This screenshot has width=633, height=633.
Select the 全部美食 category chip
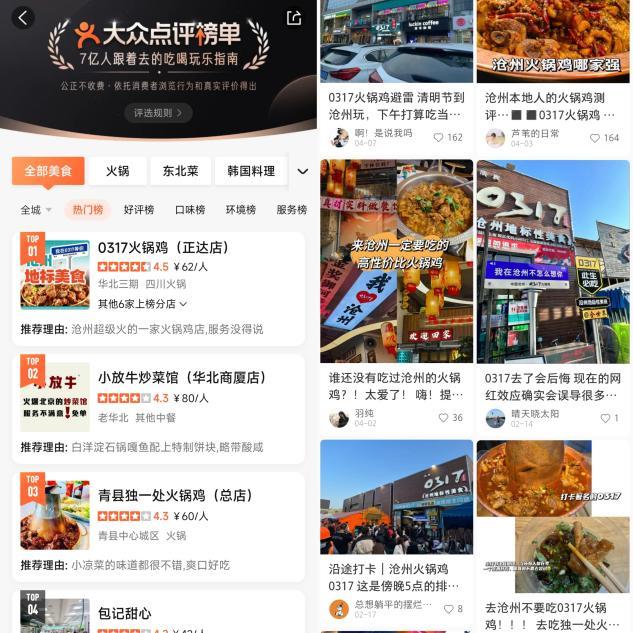coord(48,171)
